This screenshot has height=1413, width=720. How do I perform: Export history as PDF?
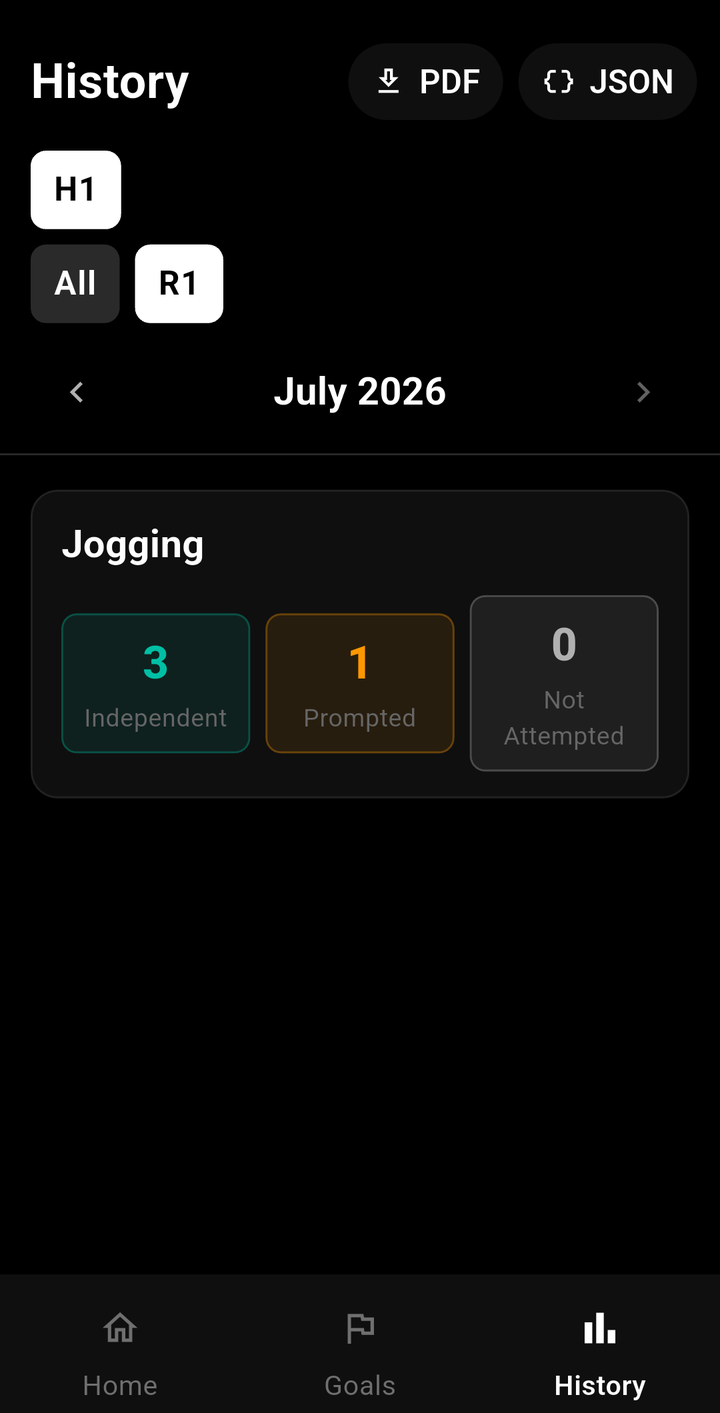pos(425,82)
